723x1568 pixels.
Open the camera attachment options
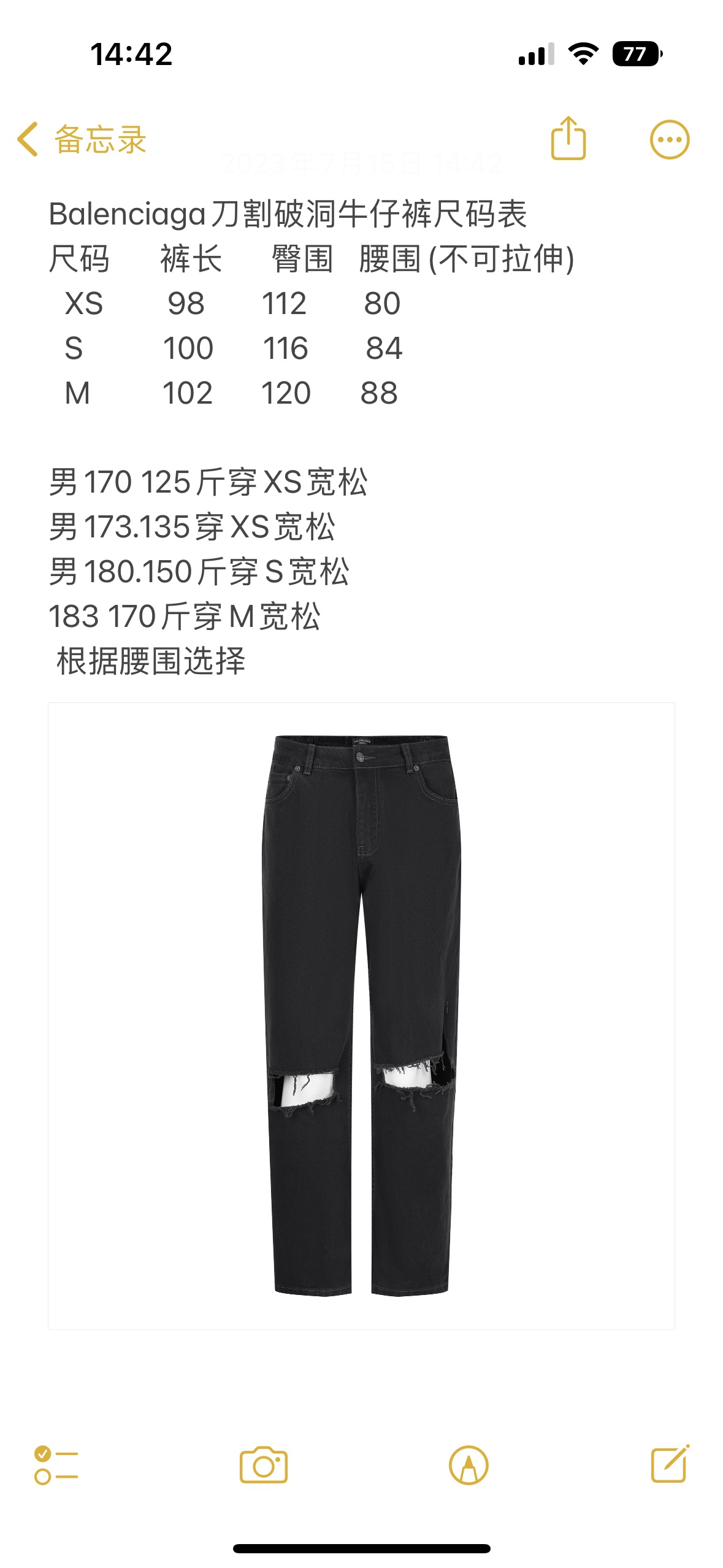point(263,1465)
